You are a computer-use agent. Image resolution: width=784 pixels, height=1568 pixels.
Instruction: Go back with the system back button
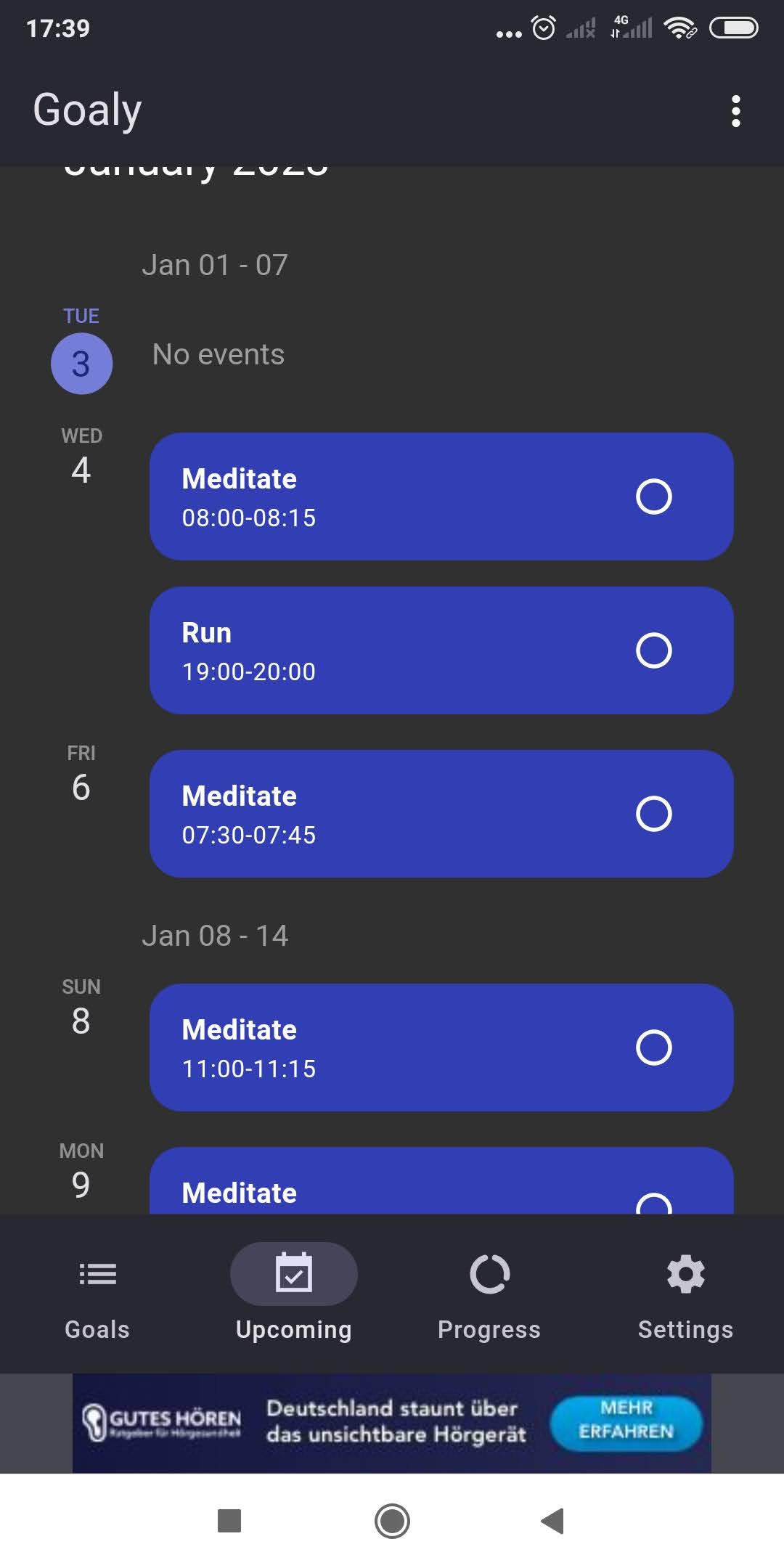coord(552,1520)
